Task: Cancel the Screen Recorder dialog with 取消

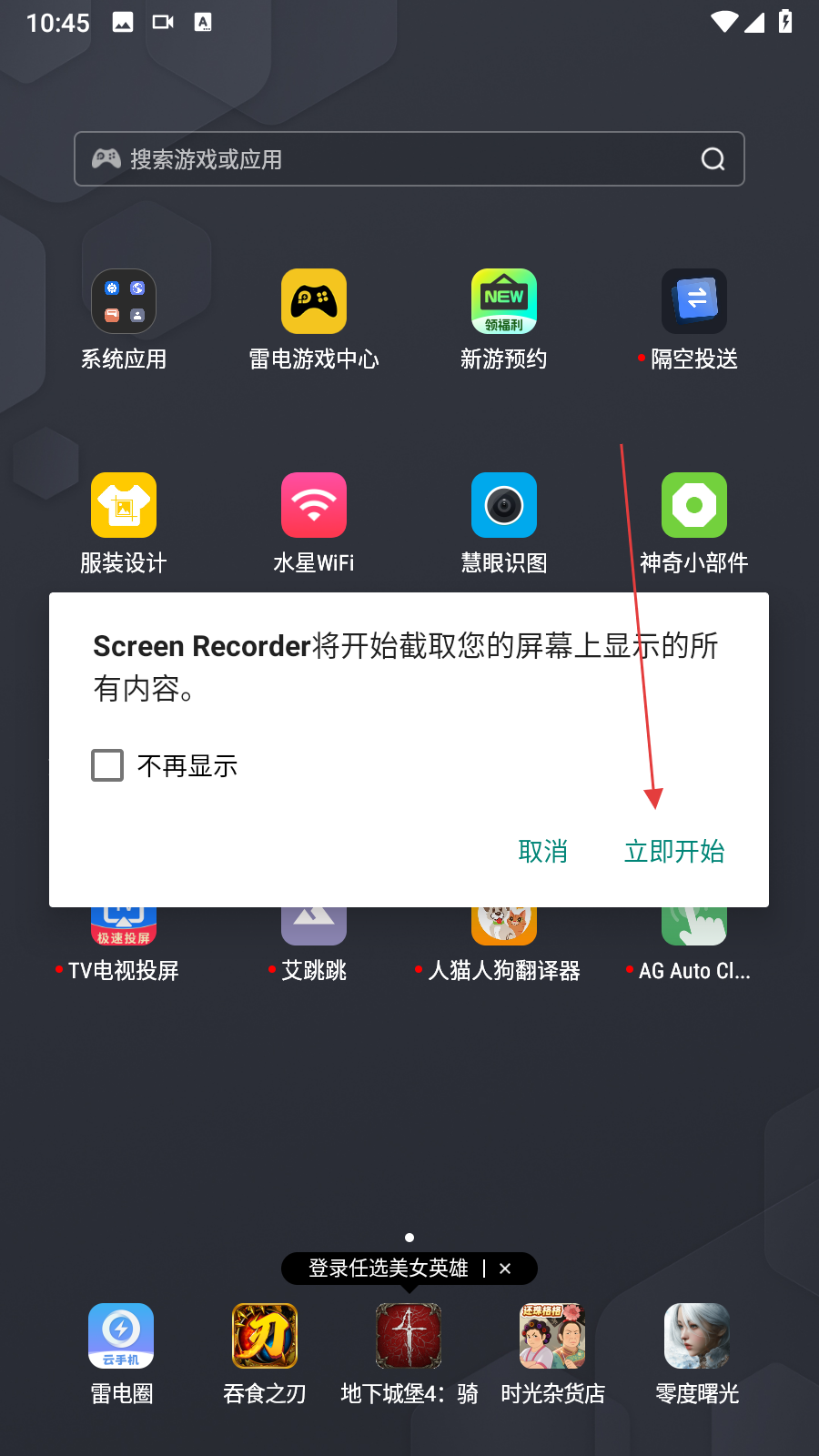Action: tap(543, 851)
